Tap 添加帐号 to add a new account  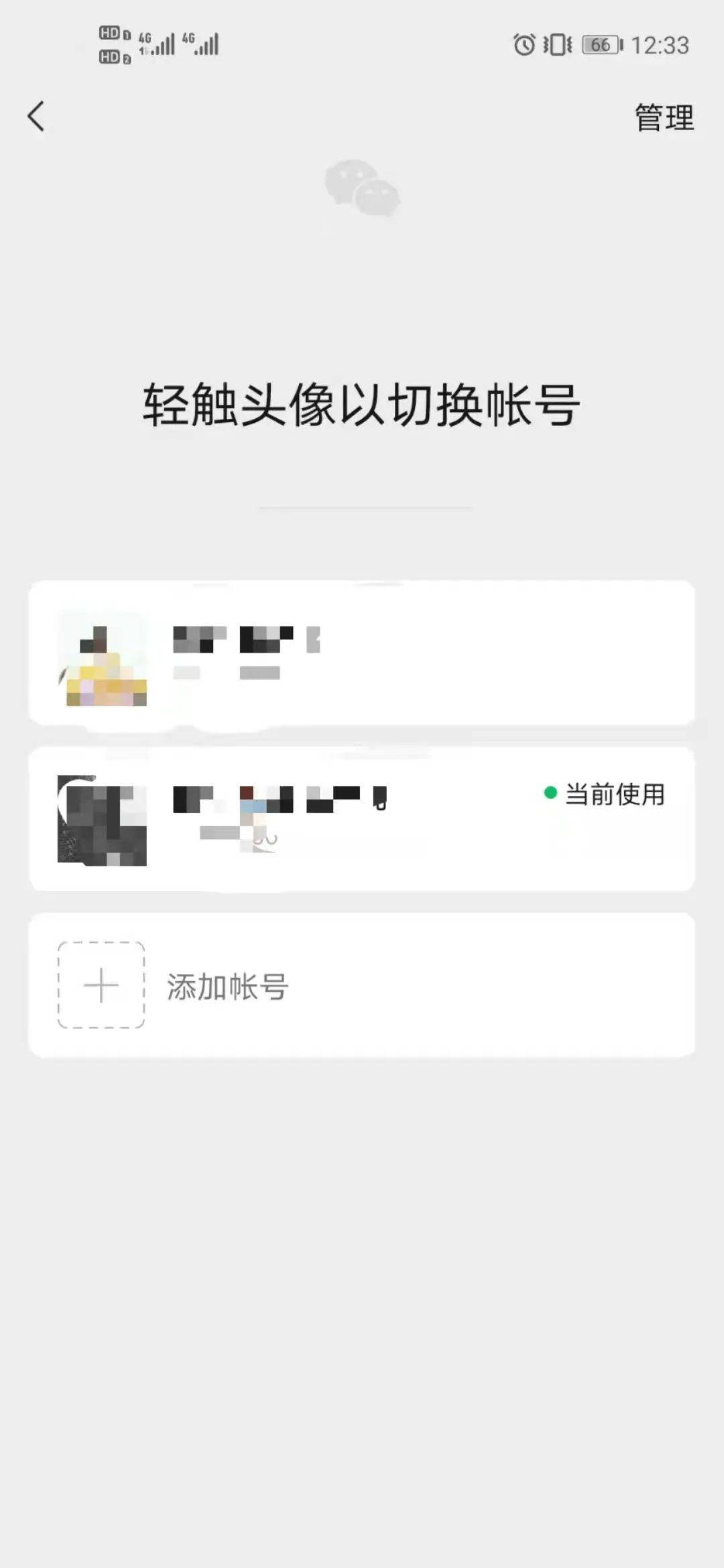[x=228, y=985]
